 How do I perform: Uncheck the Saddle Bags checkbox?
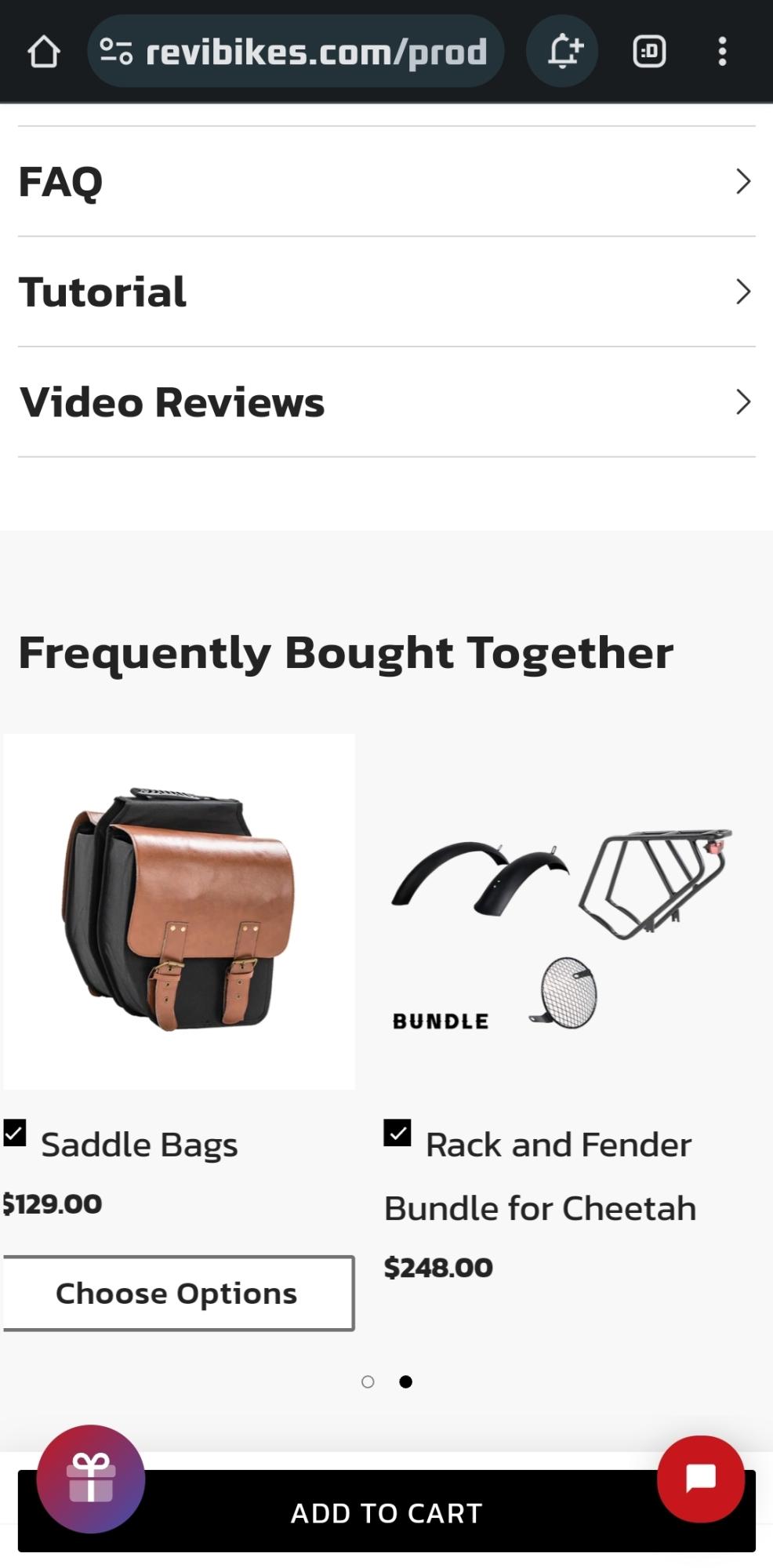(15, 1133)
